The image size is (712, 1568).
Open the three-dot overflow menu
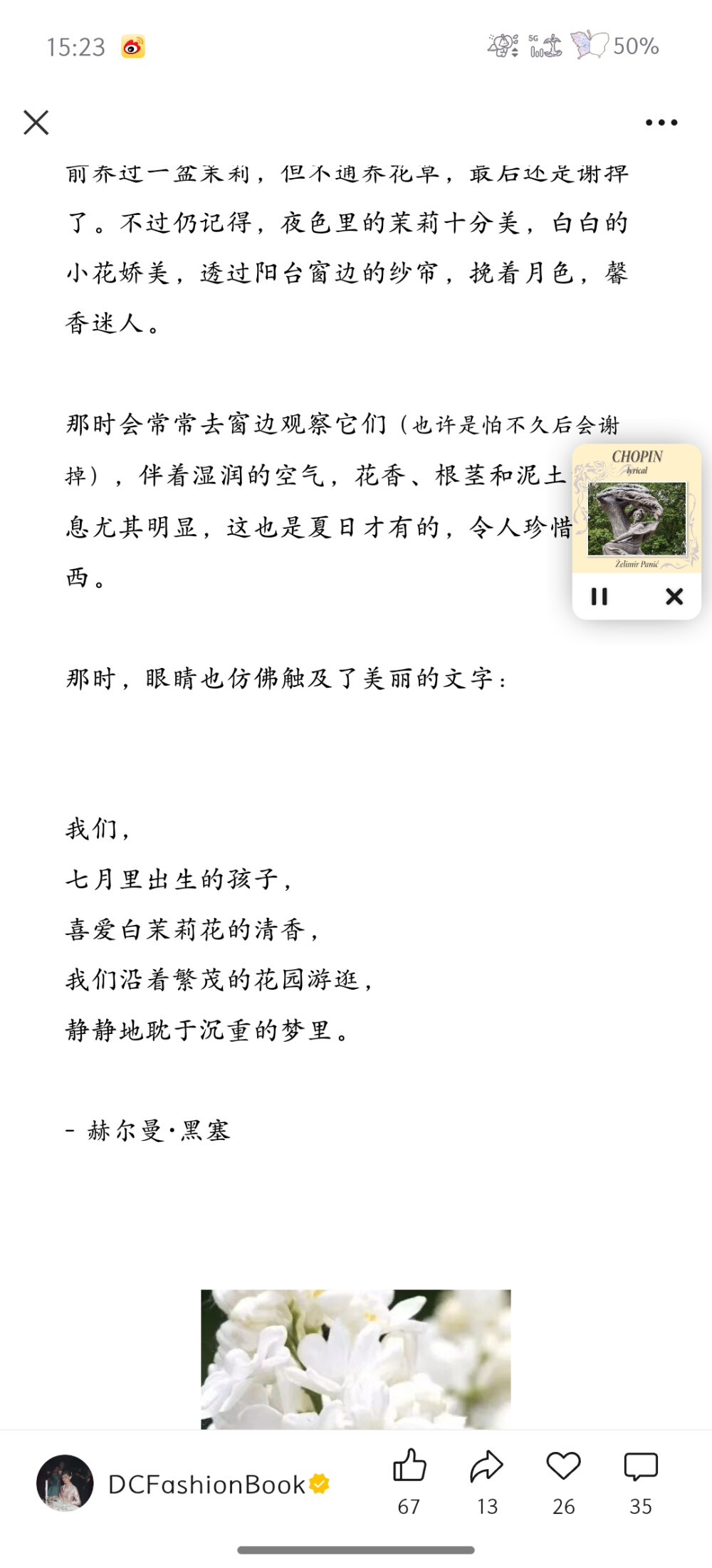pyautogui.click(x=661, y=122)
